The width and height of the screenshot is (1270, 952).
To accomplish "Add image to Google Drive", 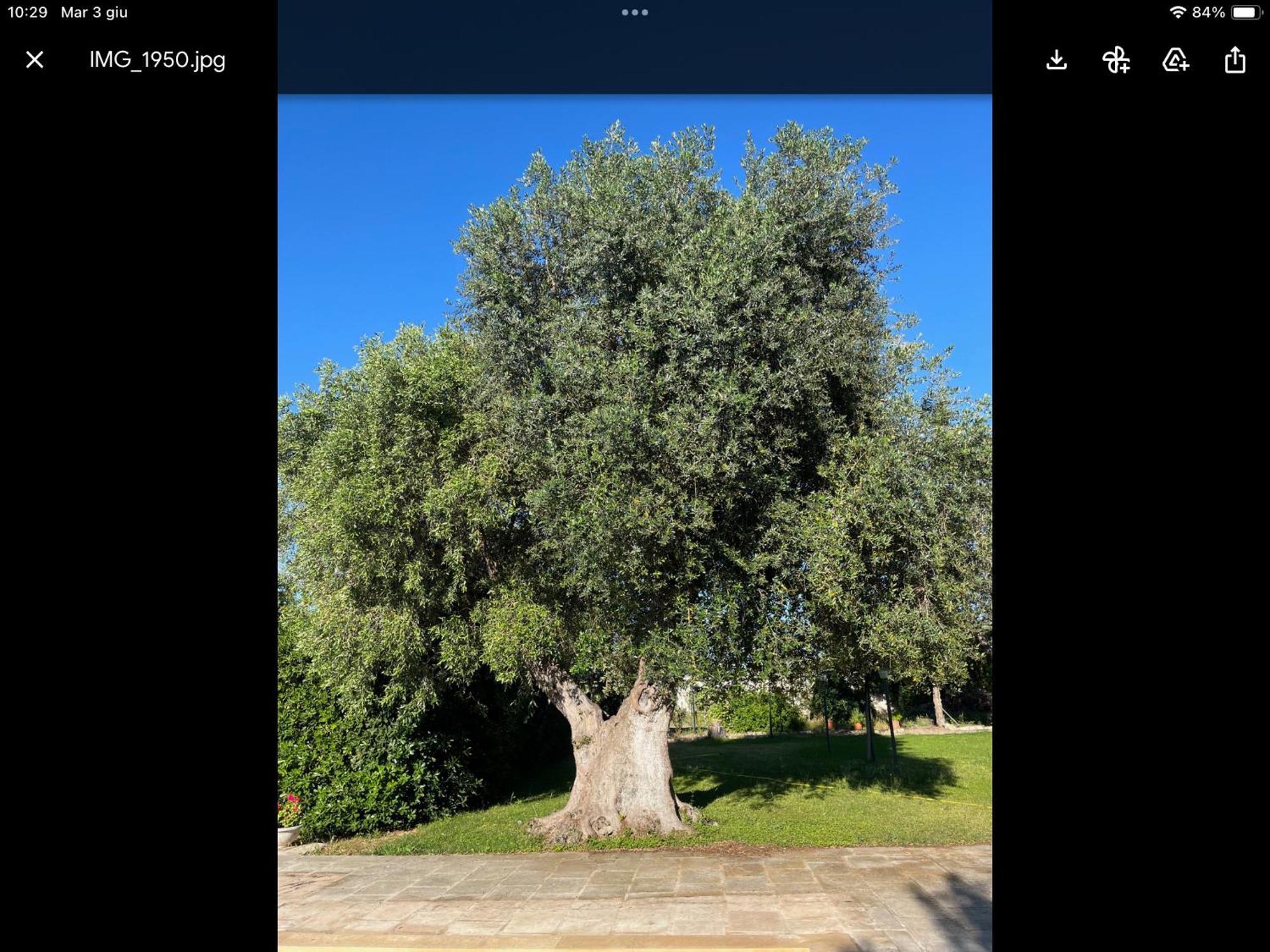I will 1175,60.
